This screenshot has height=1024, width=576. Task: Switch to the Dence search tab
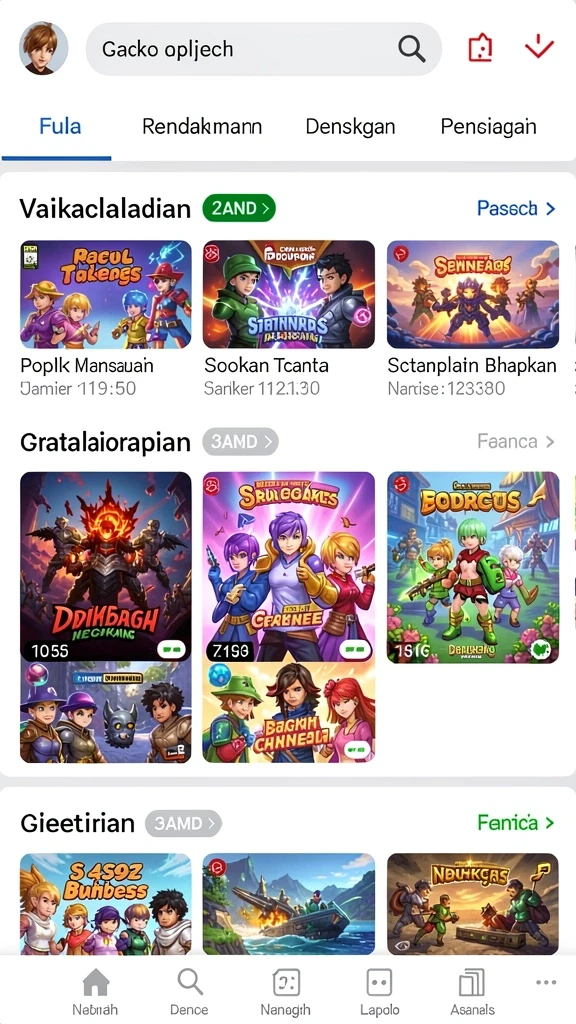[189, 991]
